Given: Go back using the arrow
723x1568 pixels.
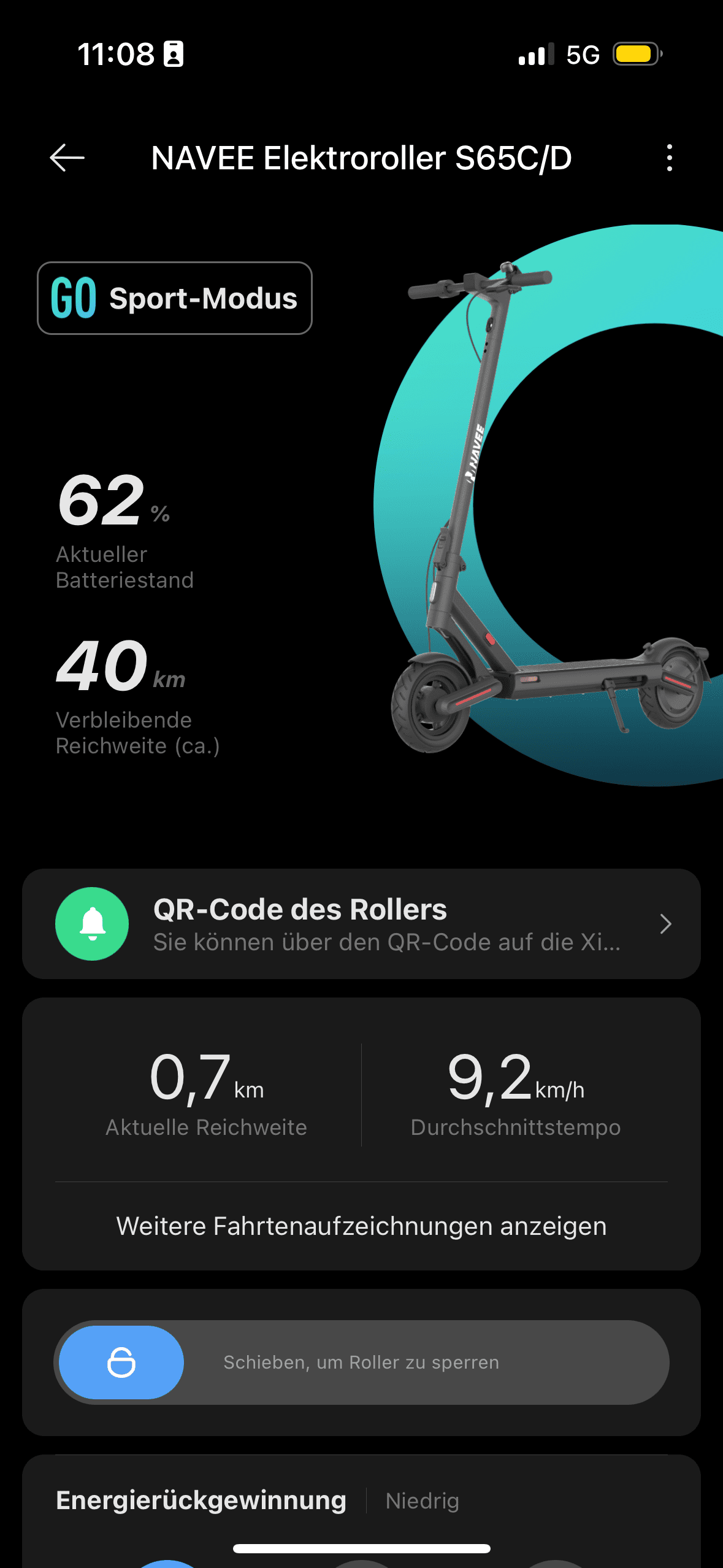Looking at the screenshot, I should pyautogui.click(x=67, y=158).
